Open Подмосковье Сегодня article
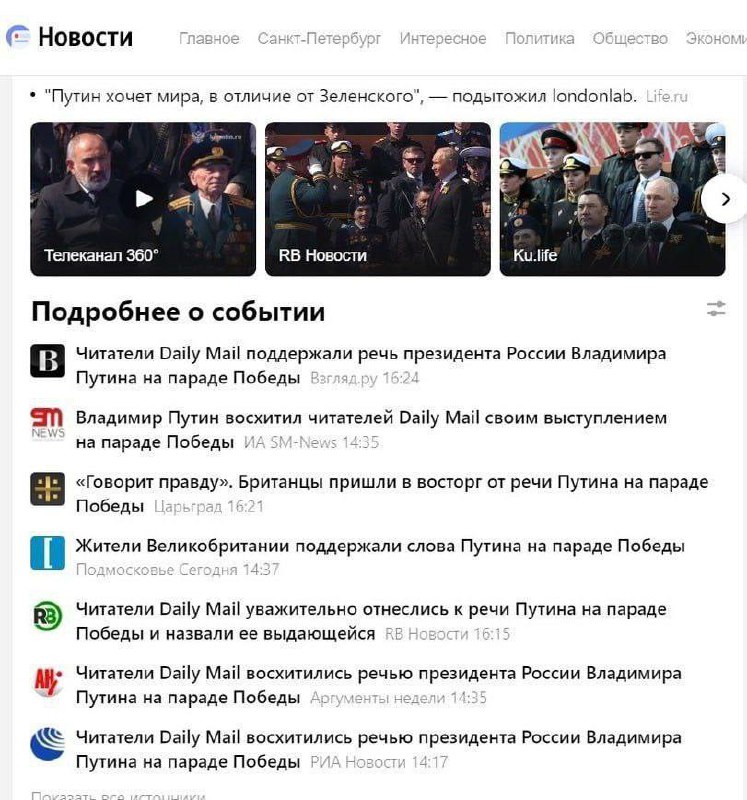The height and width of the screenshot is (800, 747). pos(380,547)
